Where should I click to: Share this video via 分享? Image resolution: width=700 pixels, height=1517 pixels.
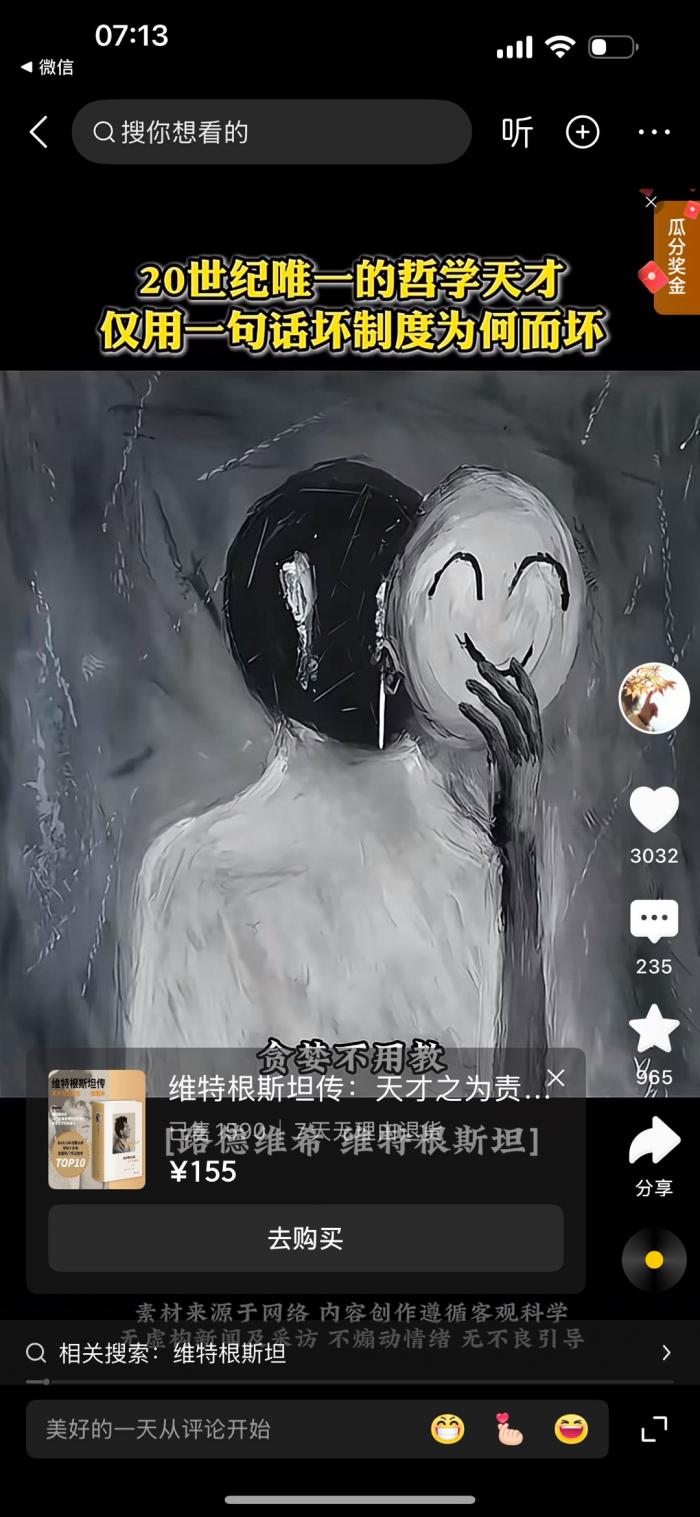point(654,1143)
